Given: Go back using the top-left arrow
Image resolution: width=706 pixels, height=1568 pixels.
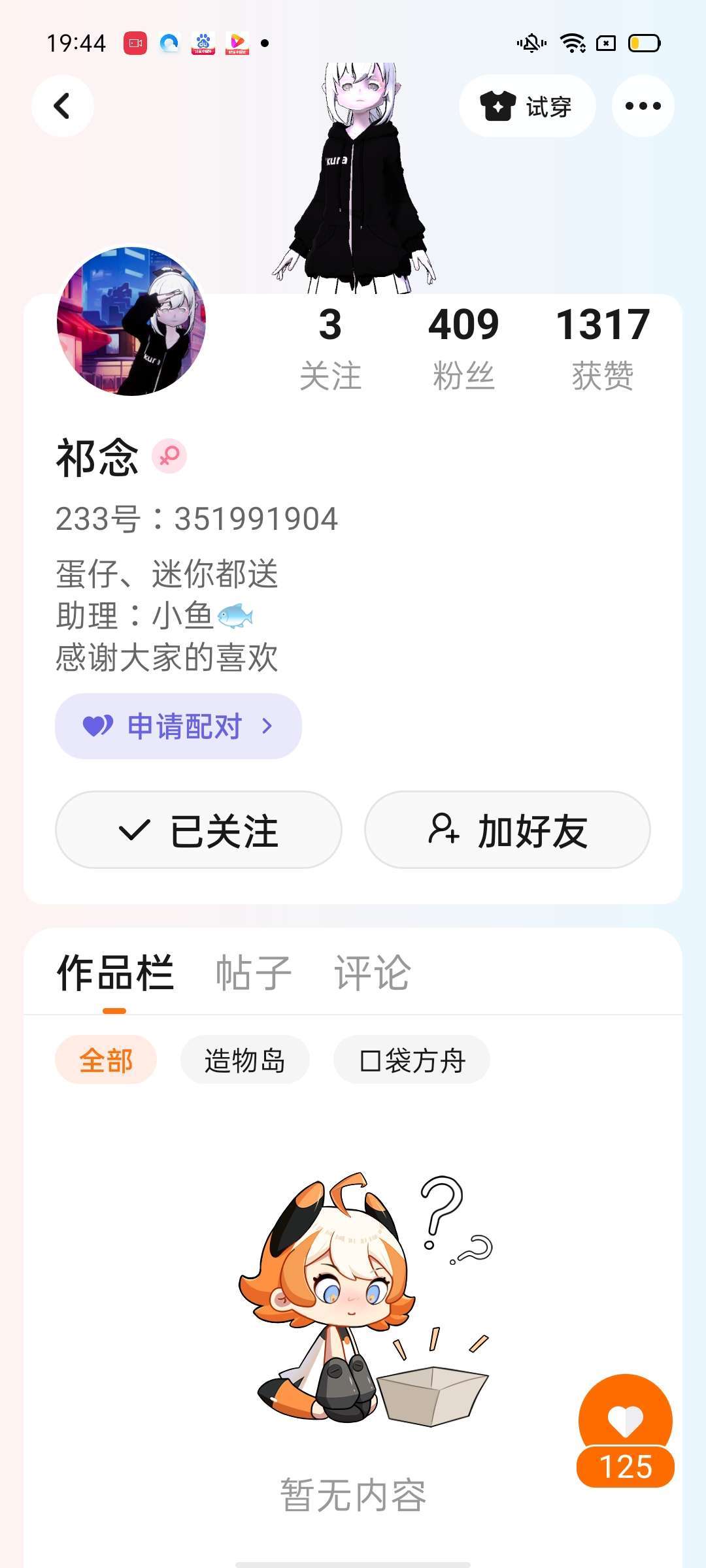Looking at the screenshot, I should (x=63, y=106).
